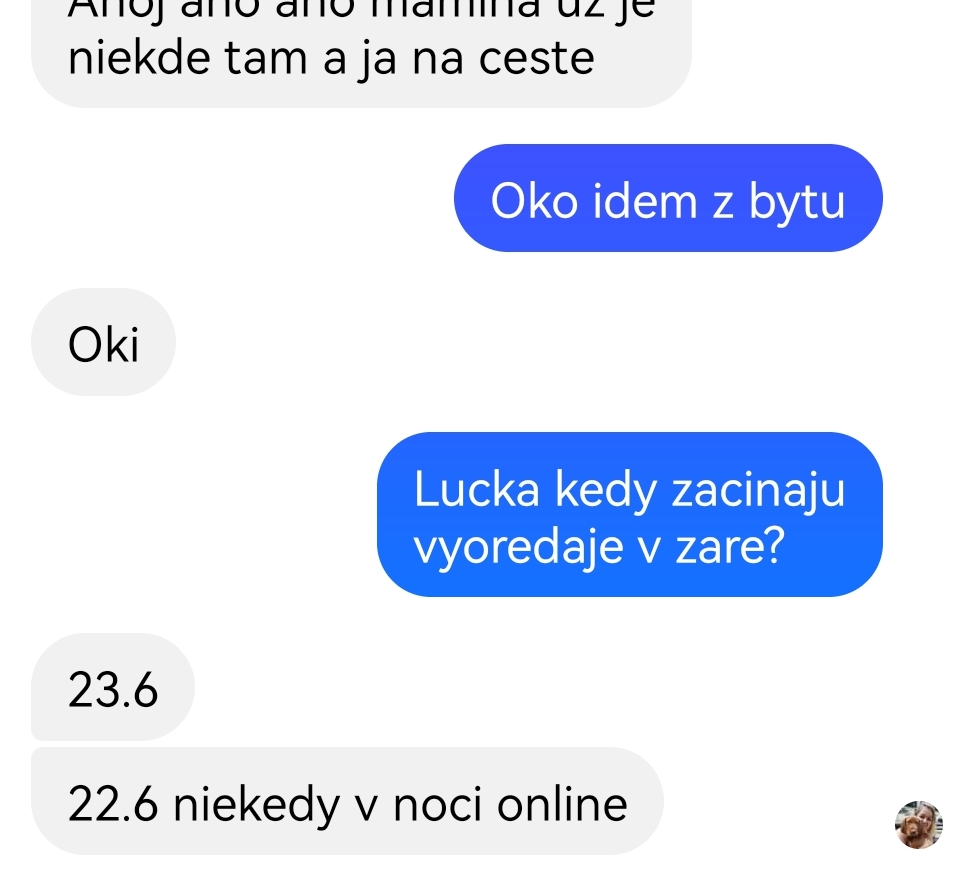Tap the 'Lucka kedy zacinaju' sent message
955x881 pixels.
pos(629,517)
